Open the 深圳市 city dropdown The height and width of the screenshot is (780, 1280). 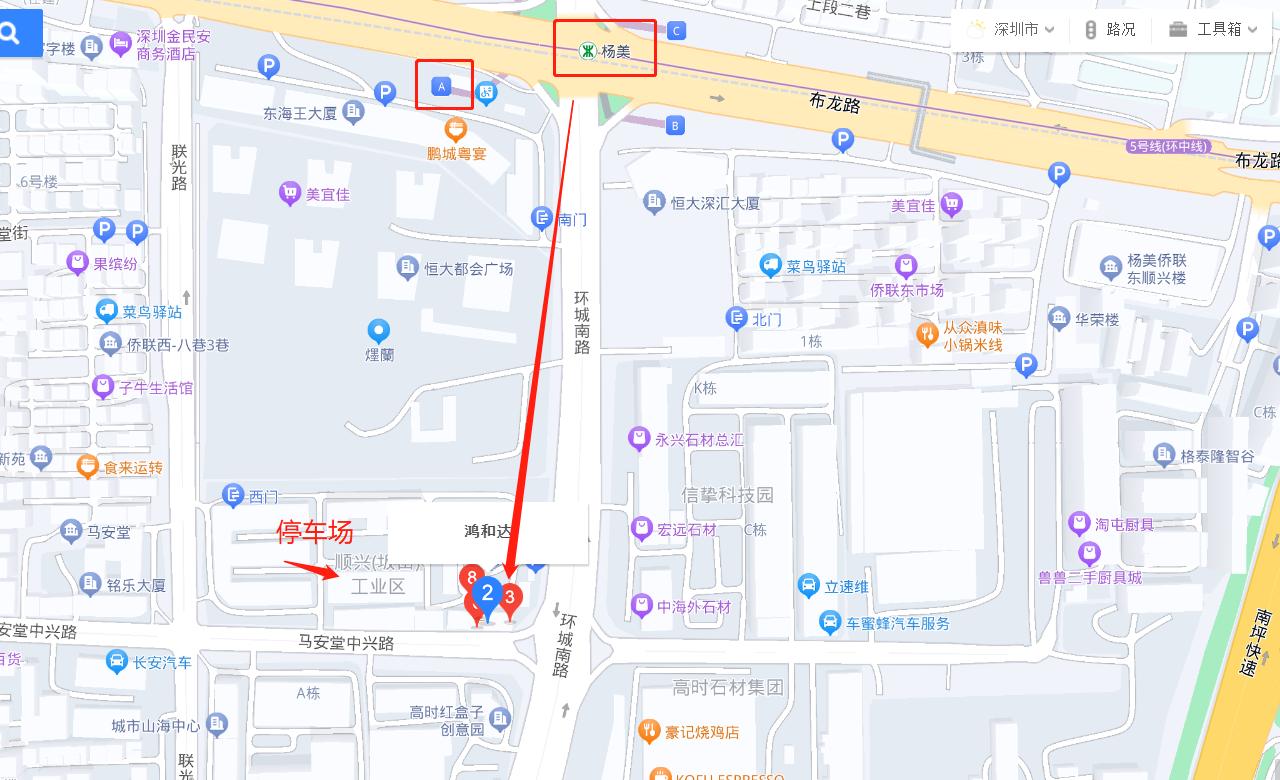pyautogui.click(x=1011, y=29)
